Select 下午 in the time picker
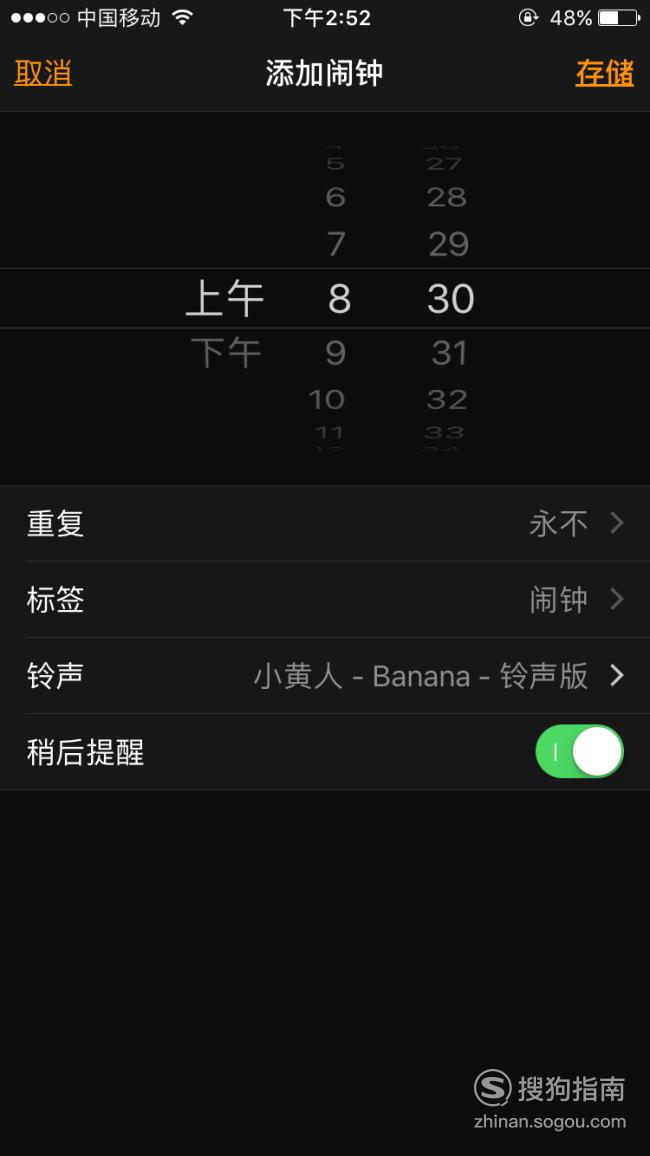 226,352
